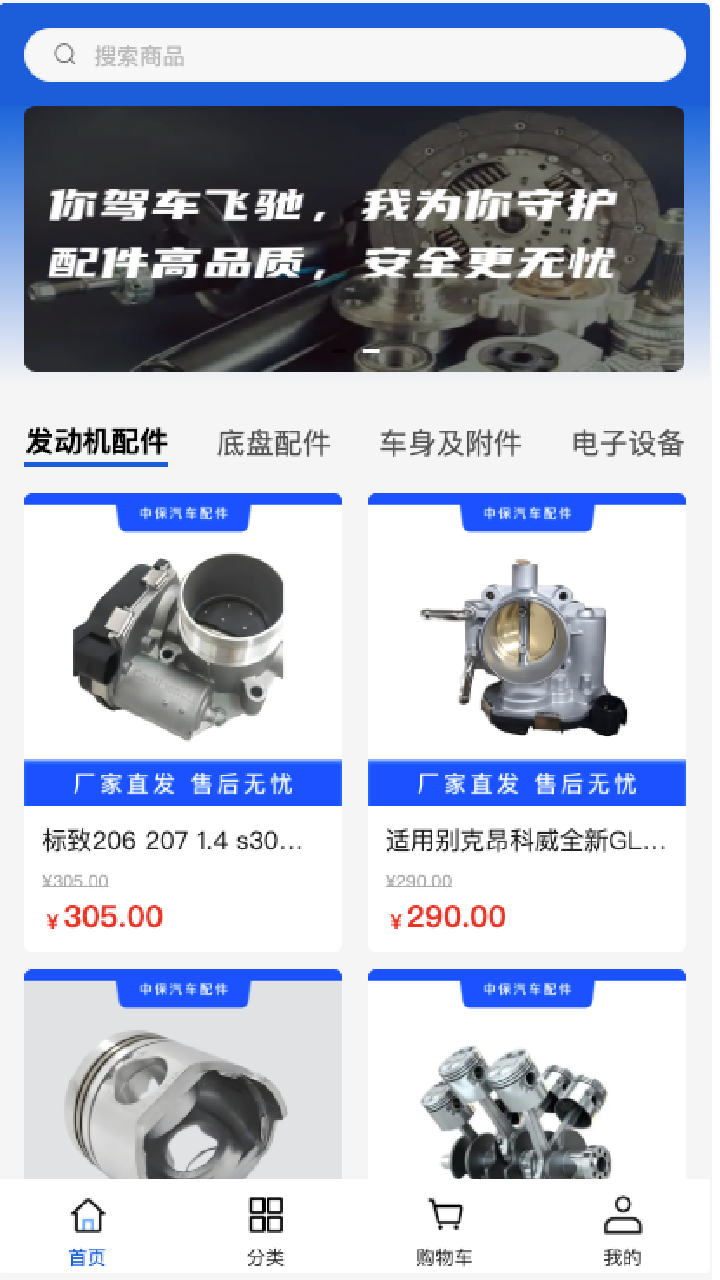
Task: Select the 发动机配件 category tab
Action: 97,440
